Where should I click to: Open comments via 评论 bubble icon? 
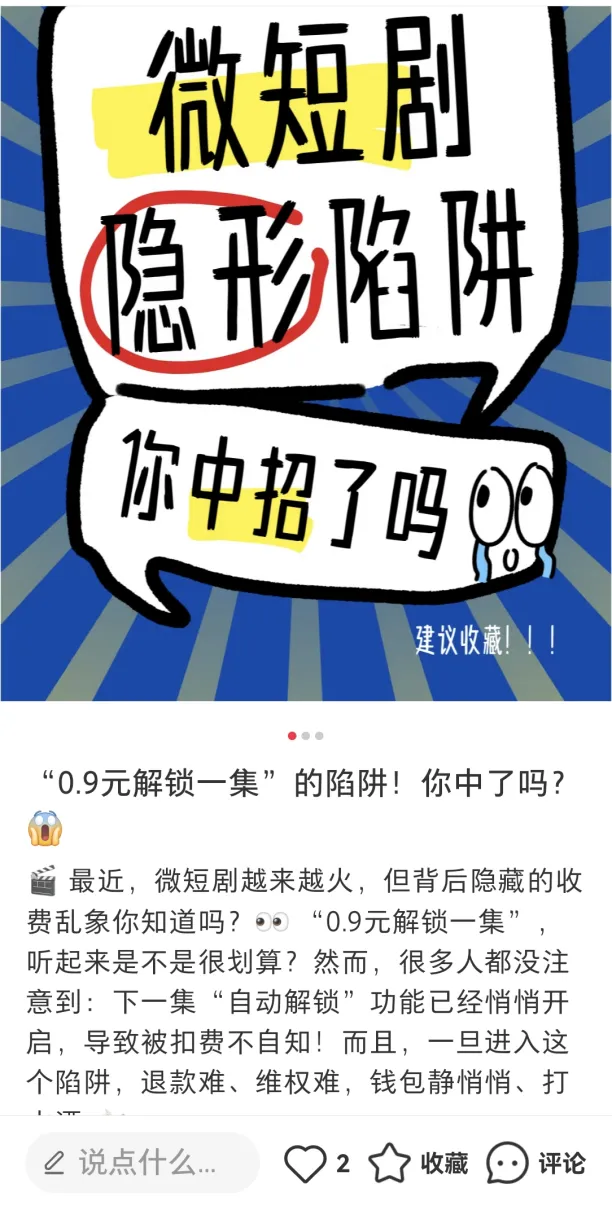point(508,1163)
